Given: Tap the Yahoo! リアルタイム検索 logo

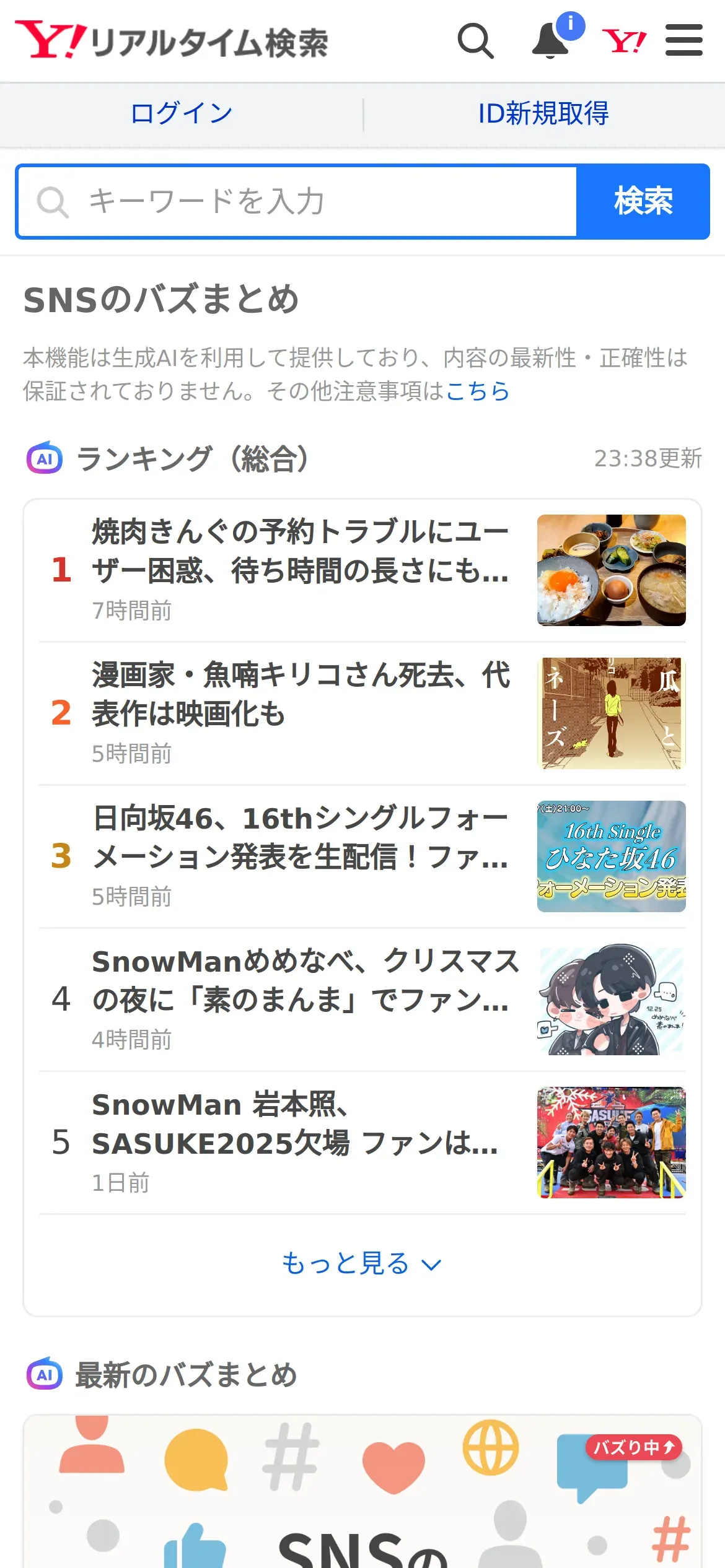Looking at the screenshot, I should pos(172,41).
